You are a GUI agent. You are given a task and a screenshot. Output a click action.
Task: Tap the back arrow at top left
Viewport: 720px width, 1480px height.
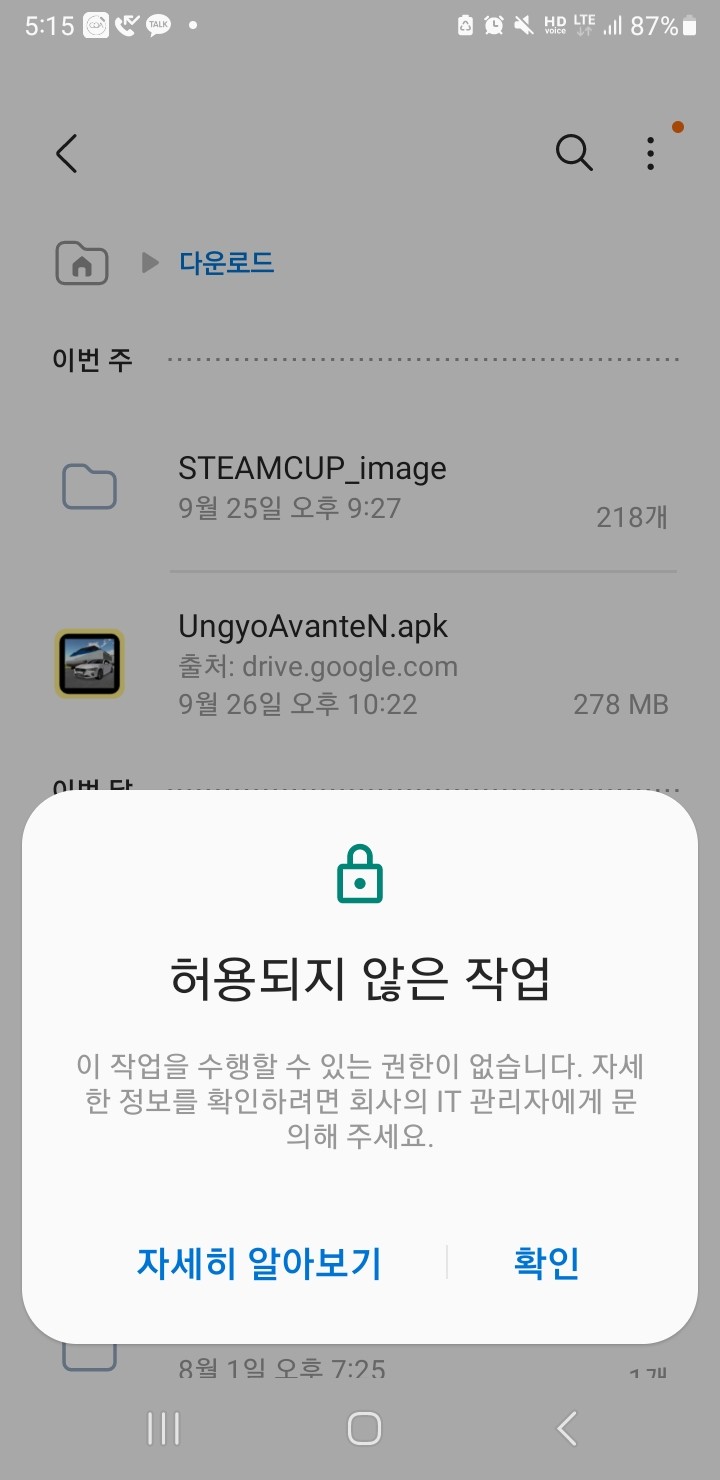pos(65,153)
